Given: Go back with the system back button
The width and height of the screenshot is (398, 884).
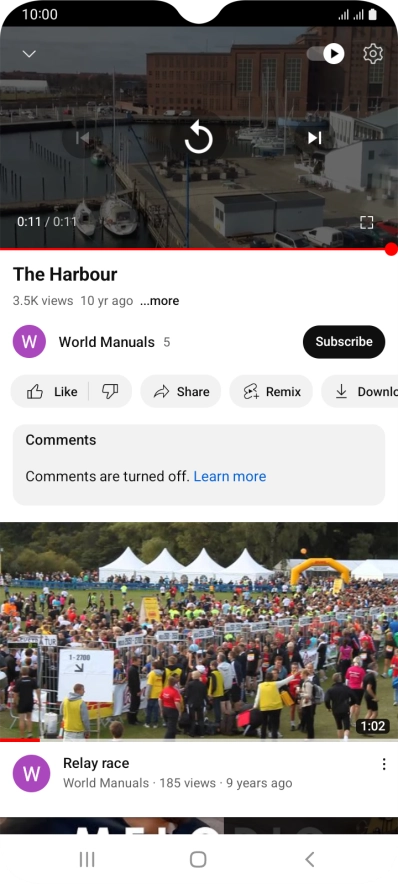Looking at the screenshot, I should click(x=309, y=859).
